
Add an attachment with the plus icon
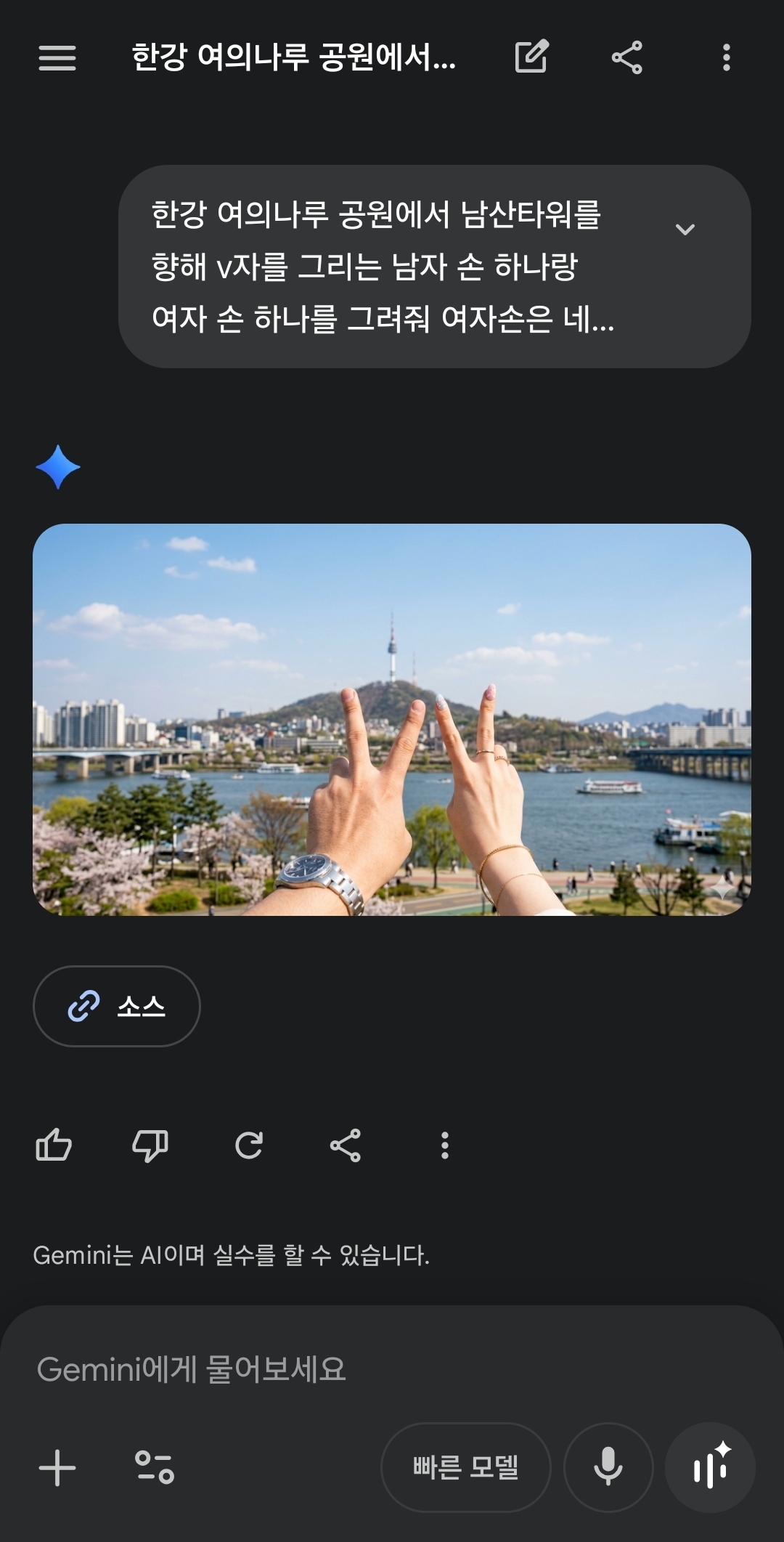click(x=57, y=1468)
